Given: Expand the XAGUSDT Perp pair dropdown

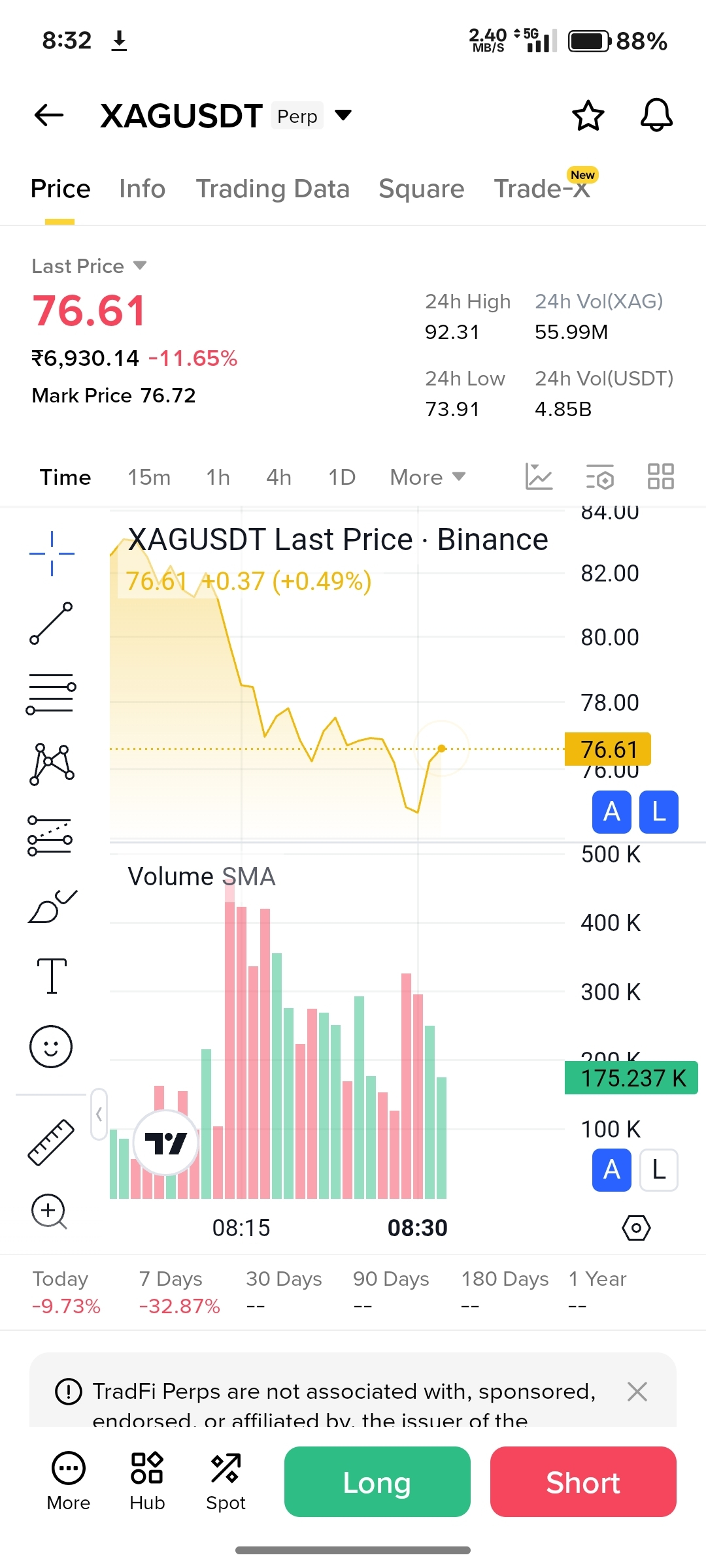Looking at the screenshot, I should 343,116.
